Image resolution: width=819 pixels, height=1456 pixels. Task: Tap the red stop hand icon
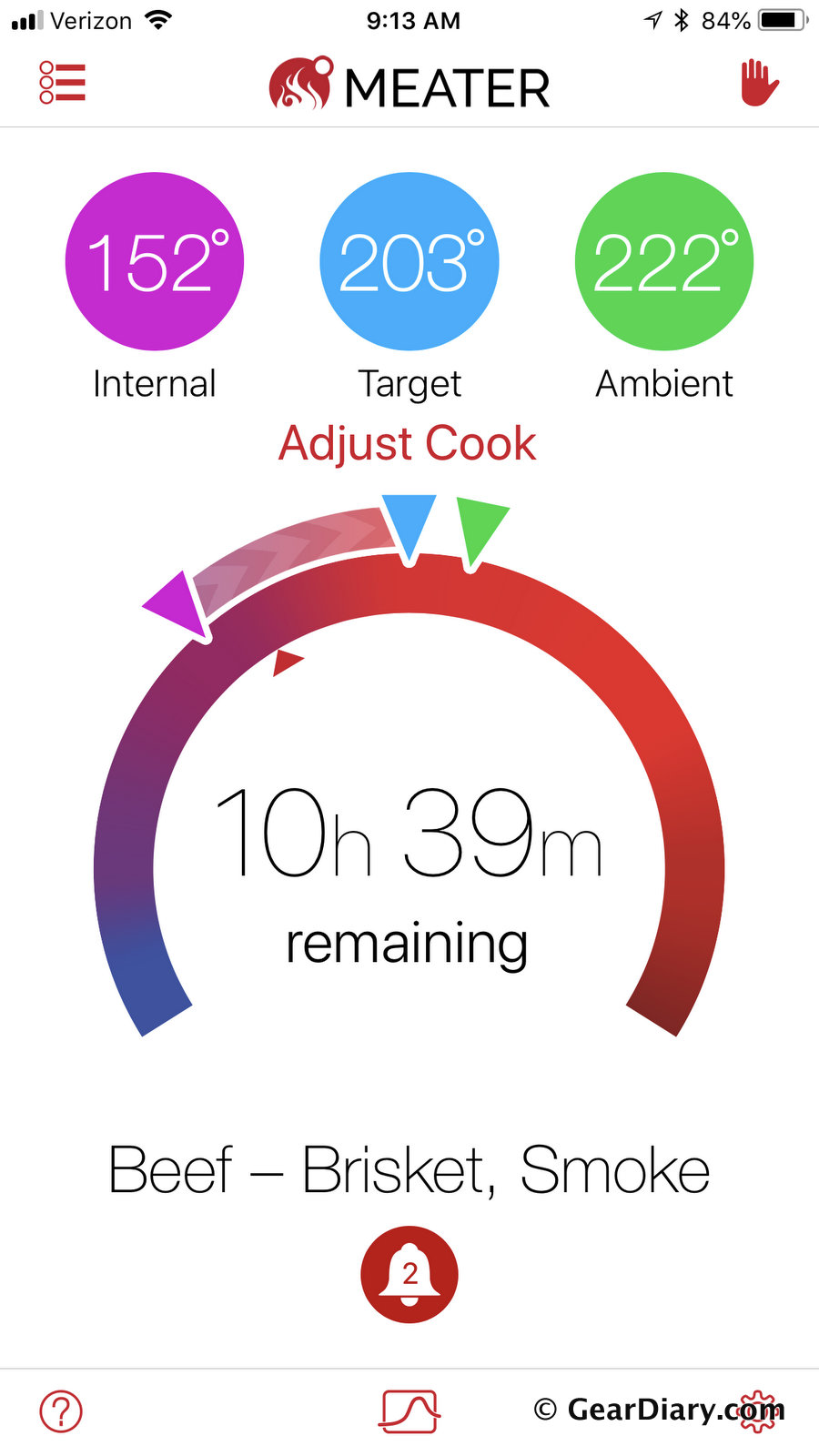759,84
